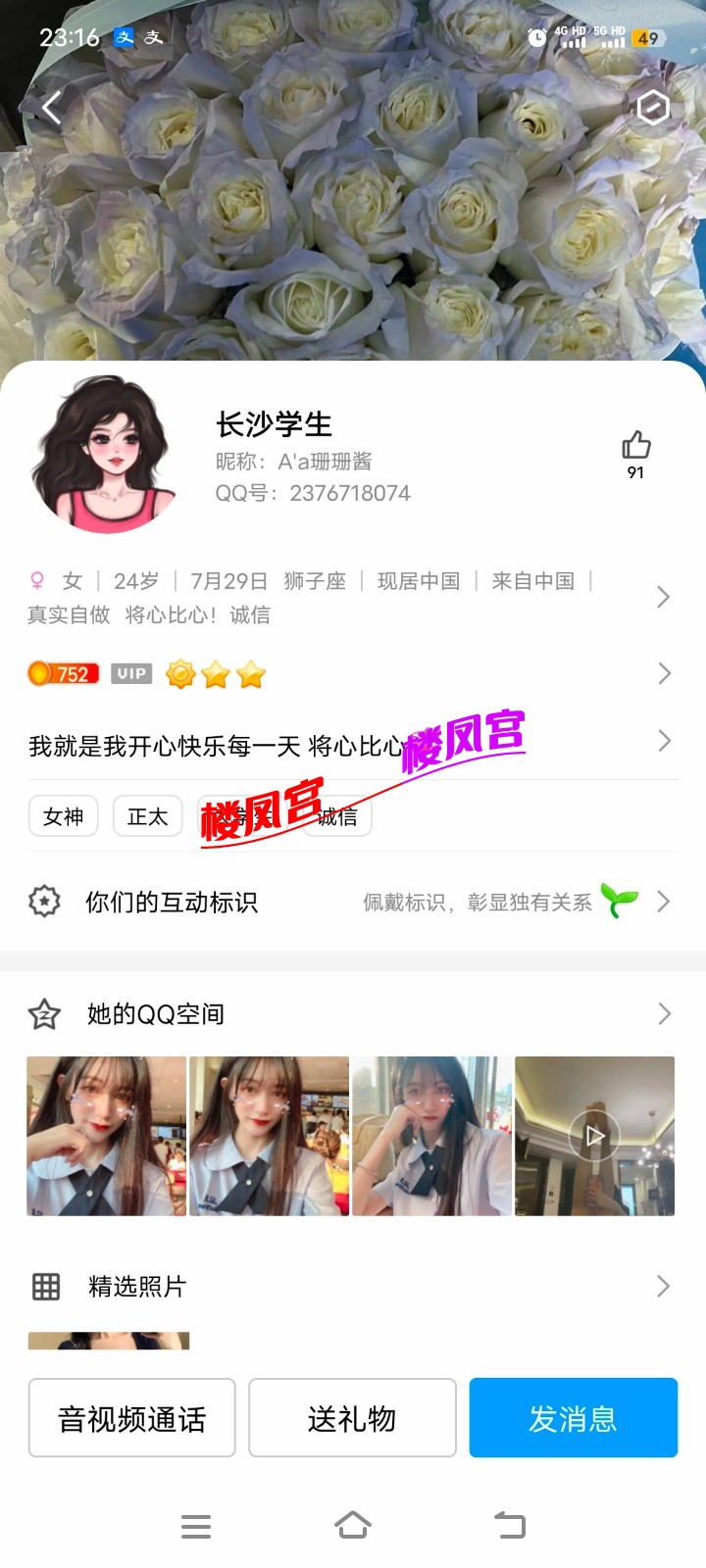Tap the 送礼物 button
This screenshot has height=1568, width=706.
(352, 1418)
